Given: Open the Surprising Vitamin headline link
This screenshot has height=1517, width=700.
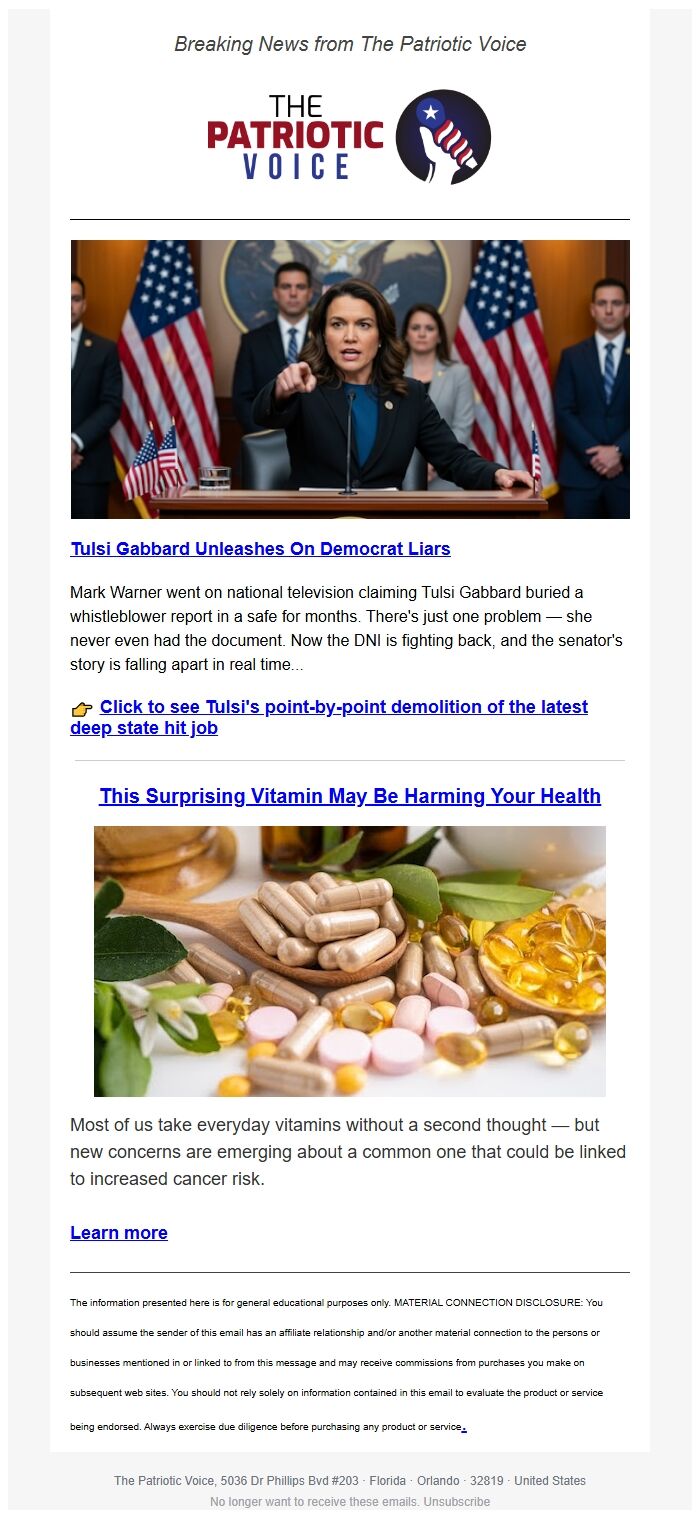Looking at the screenshot, I should [x=350, y=796].
